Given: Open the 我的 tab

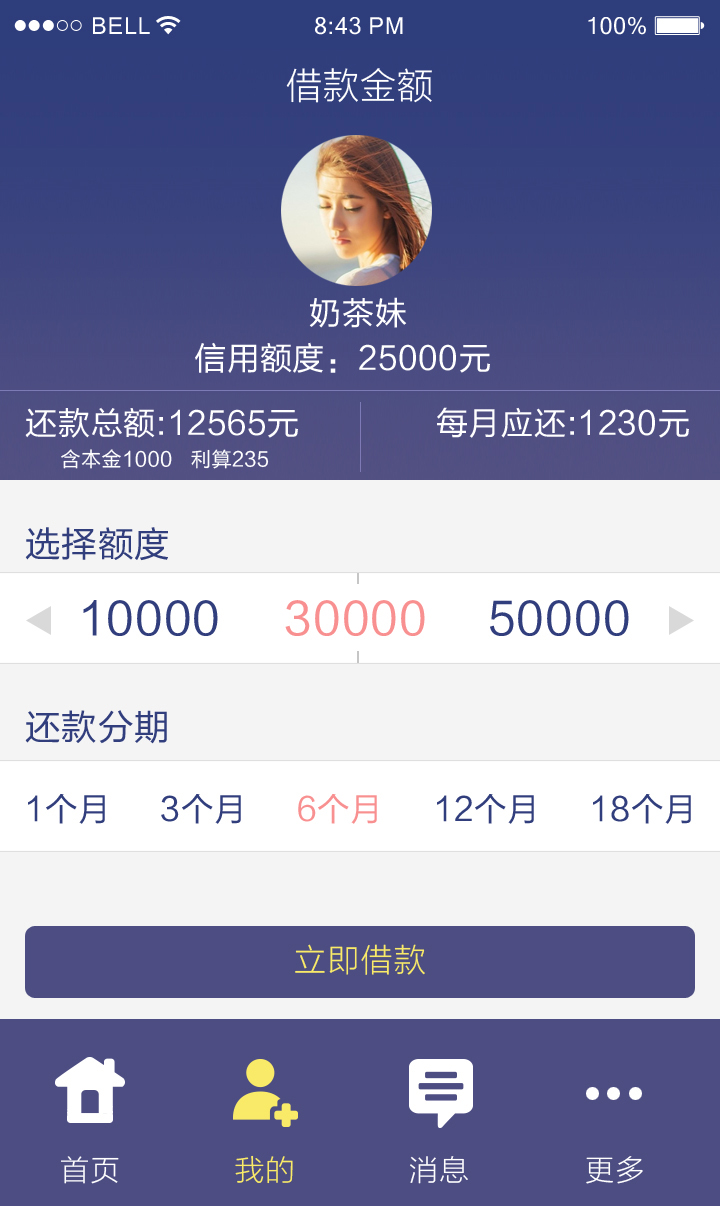Looking at the screenshot, I should click(265, 1120).
